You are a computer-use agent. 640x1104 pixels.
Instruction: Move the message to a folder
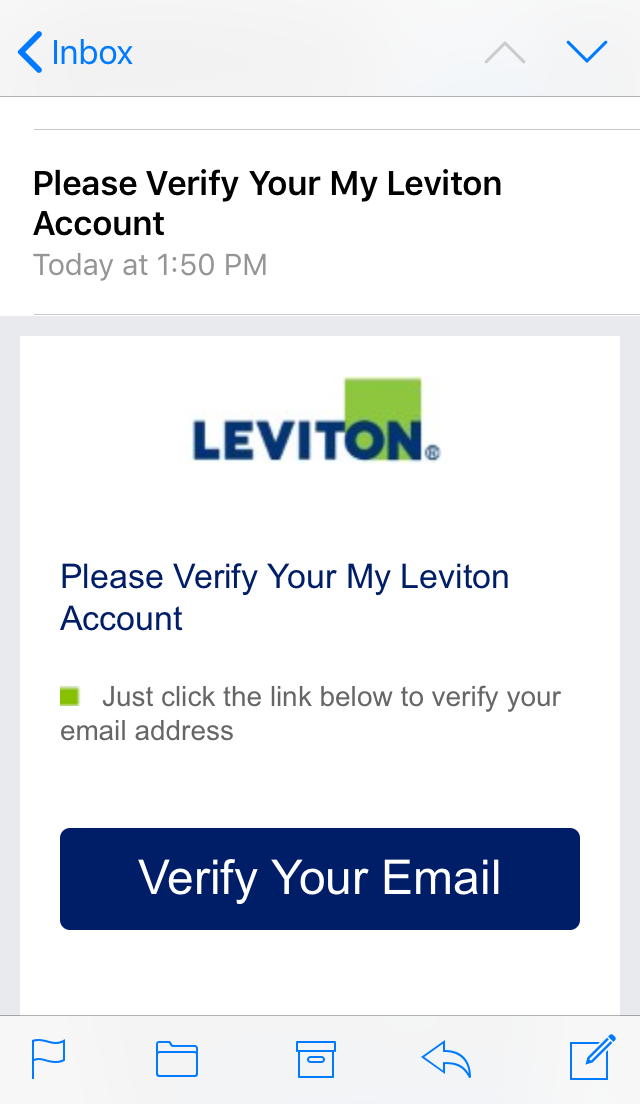click(x=177, y=1059)
